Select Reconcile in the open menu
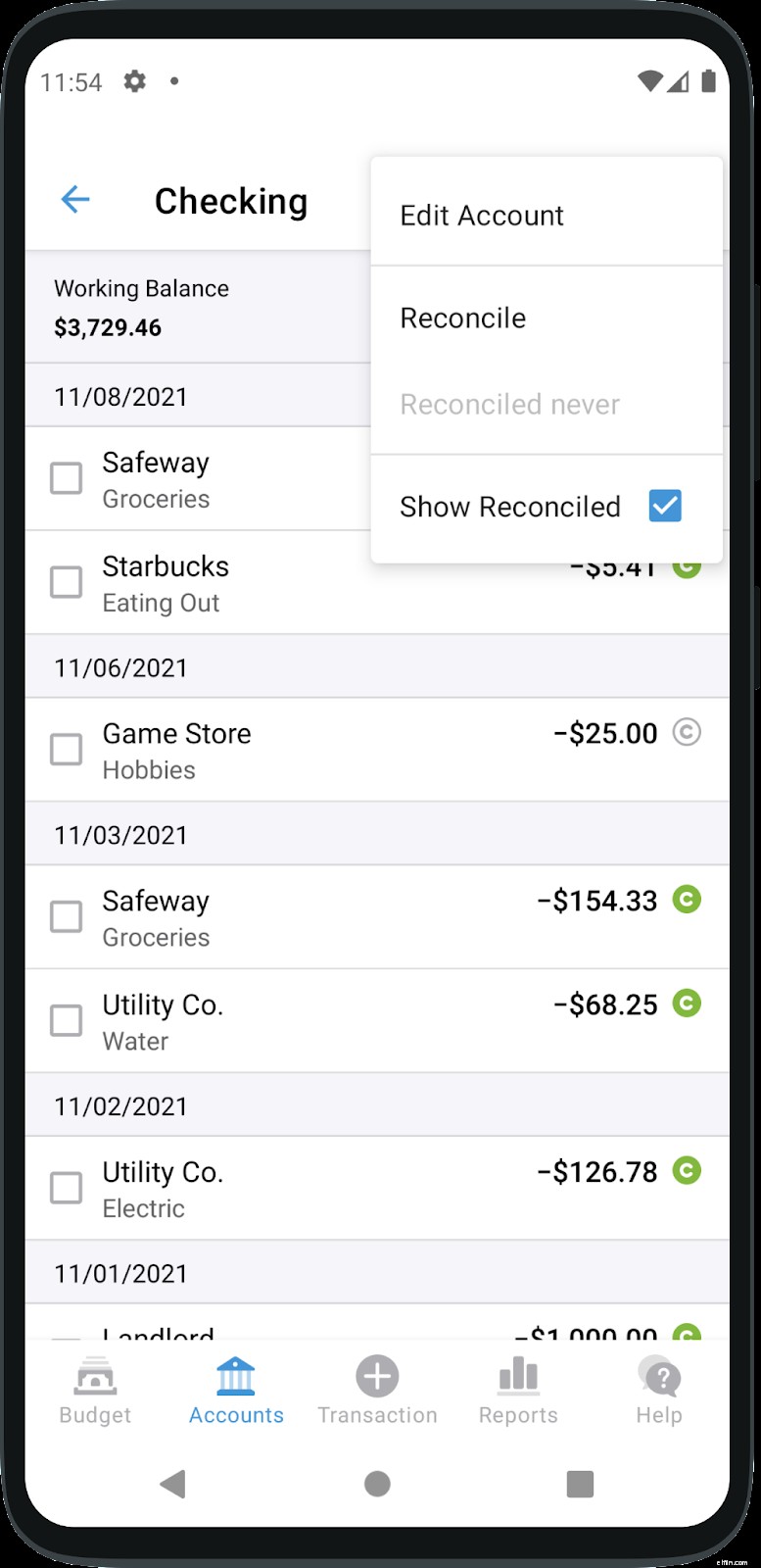The width and height of the screenshot is (761, 1568). [x=462, y=318]
